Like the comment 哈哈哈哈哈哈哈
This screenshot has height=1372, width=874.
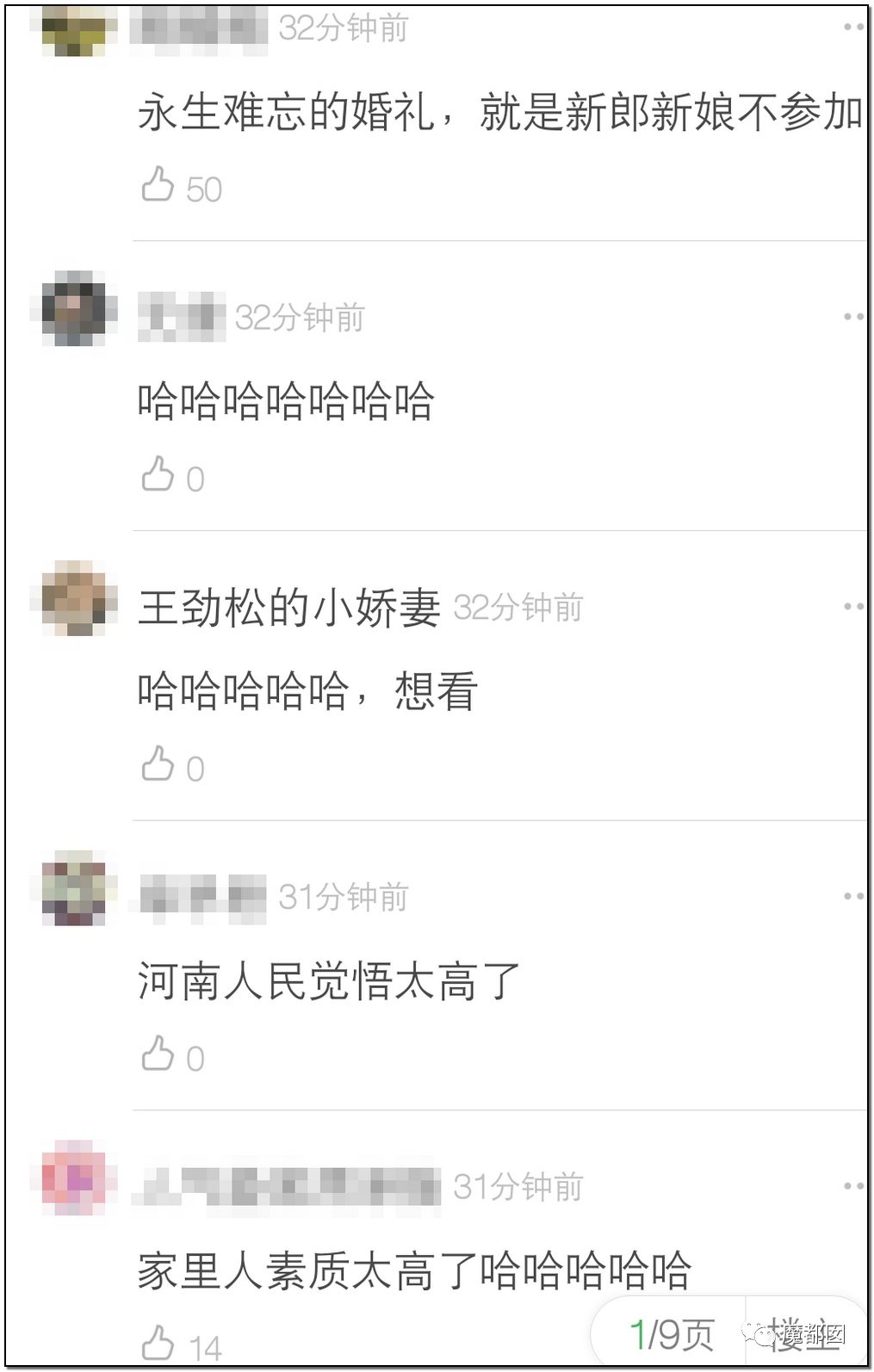point(158,476)
